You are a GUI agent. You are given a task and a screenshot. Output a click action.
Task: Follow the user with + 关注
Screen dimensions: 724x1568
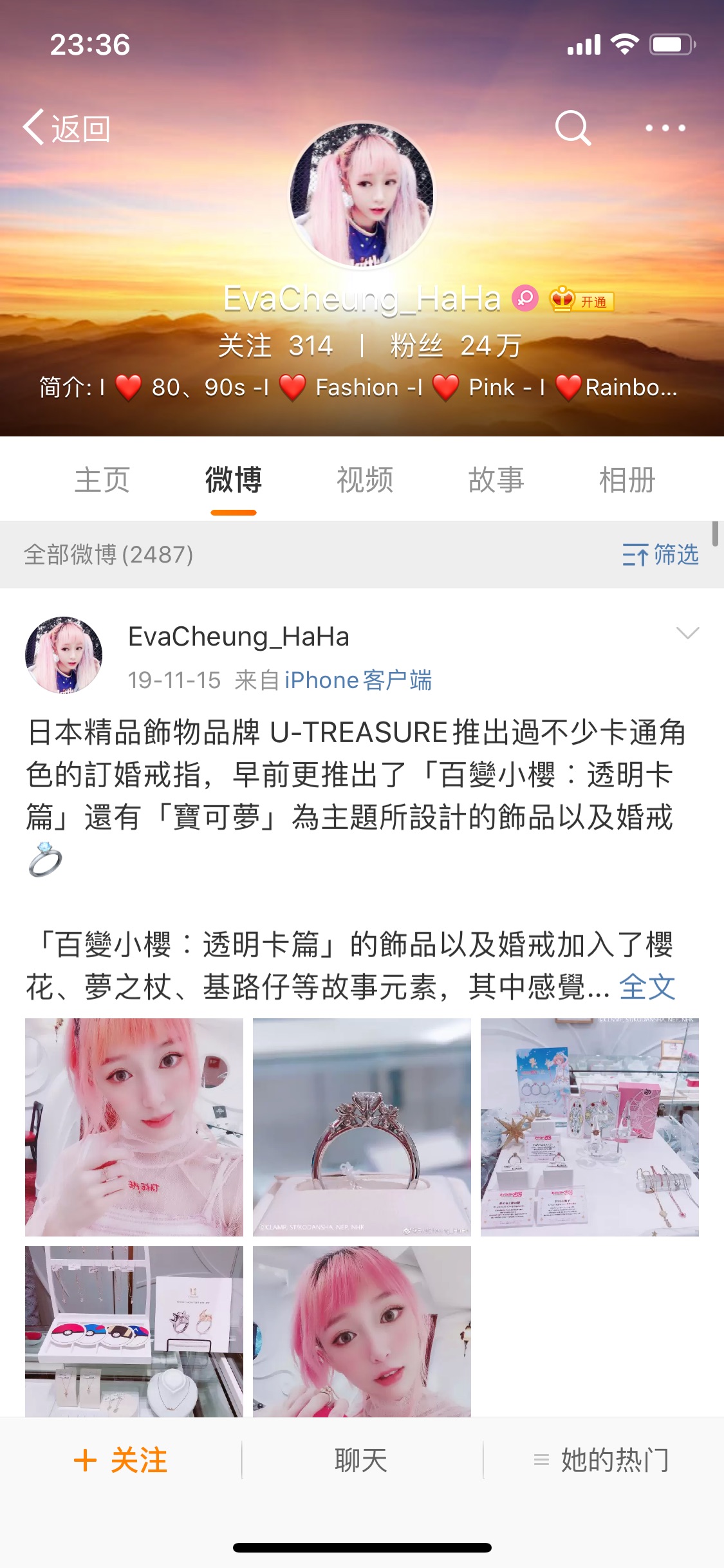[121, 1460]
